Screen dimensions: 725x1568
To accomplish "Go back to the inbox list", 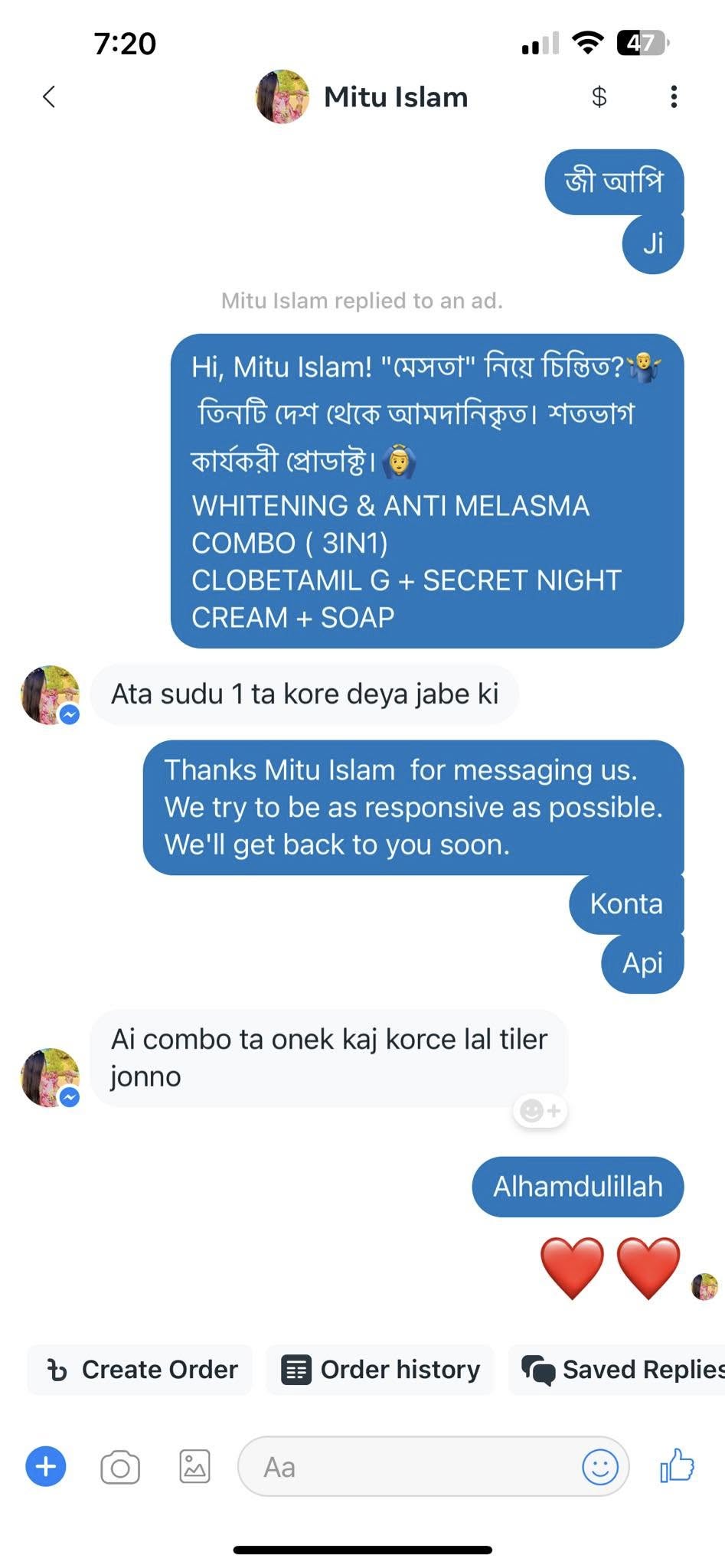I will pyautogui.click(x=49, y=96).
